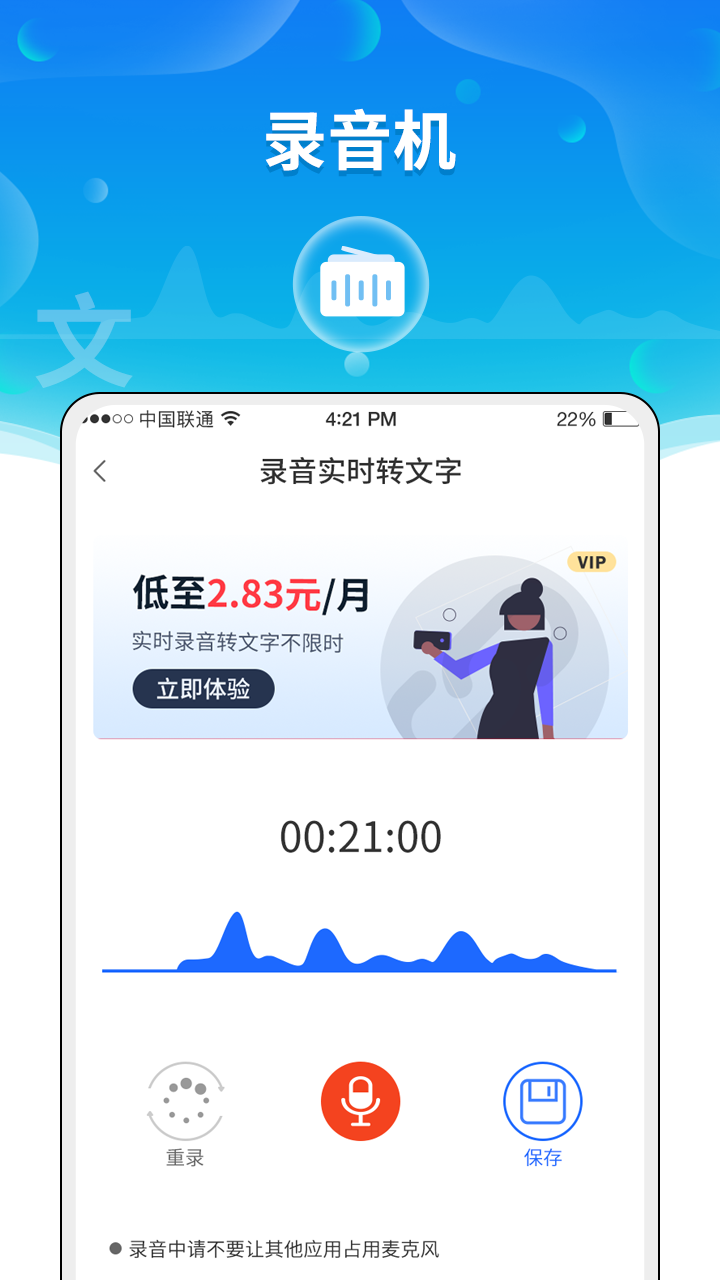Image resolution: width=720 pixels, height=1280 pixels.
Task: Select the 录音实时转文字 title
Action: coord(360,471)
